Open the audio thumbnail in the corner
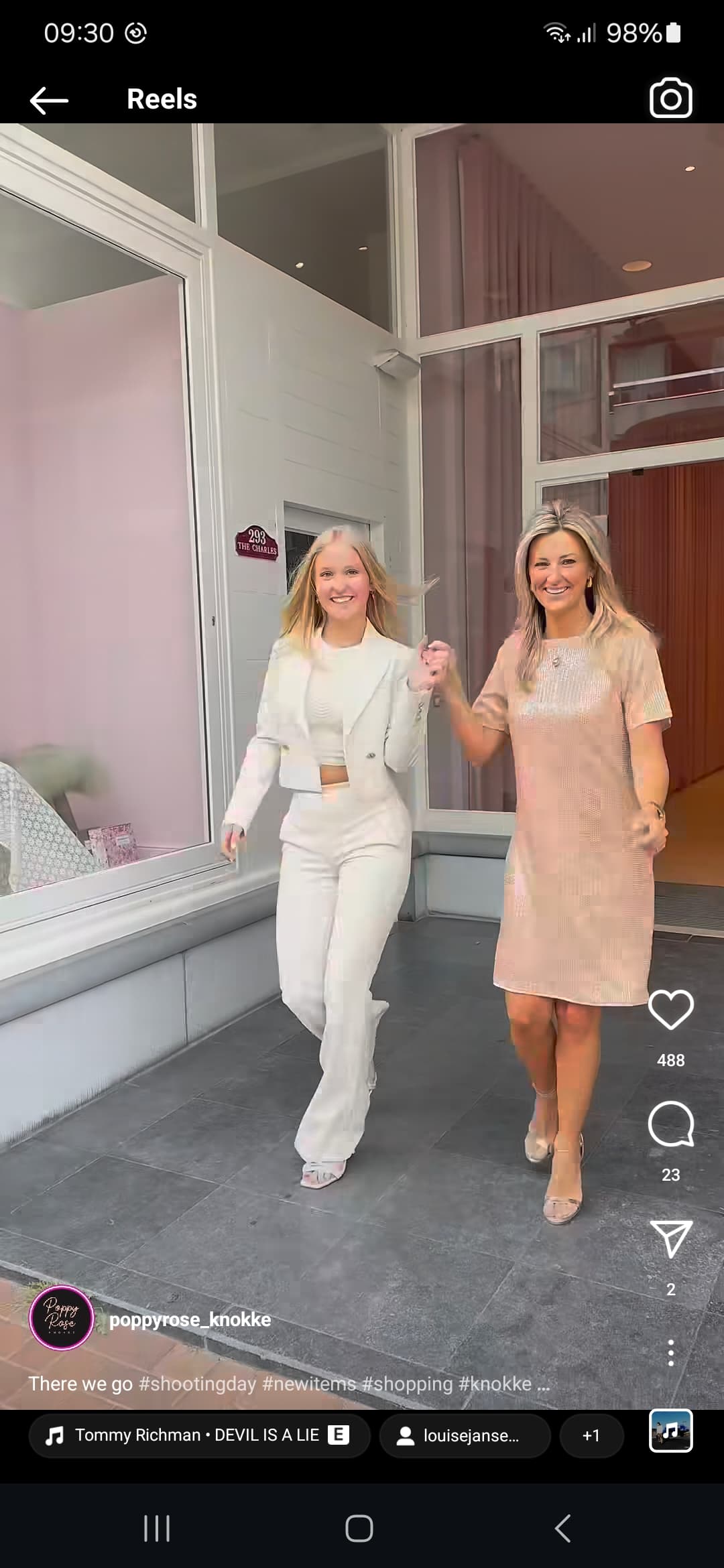Image resolution: width=724 pixels, height=1568 pixels. tap(670, 1431)
